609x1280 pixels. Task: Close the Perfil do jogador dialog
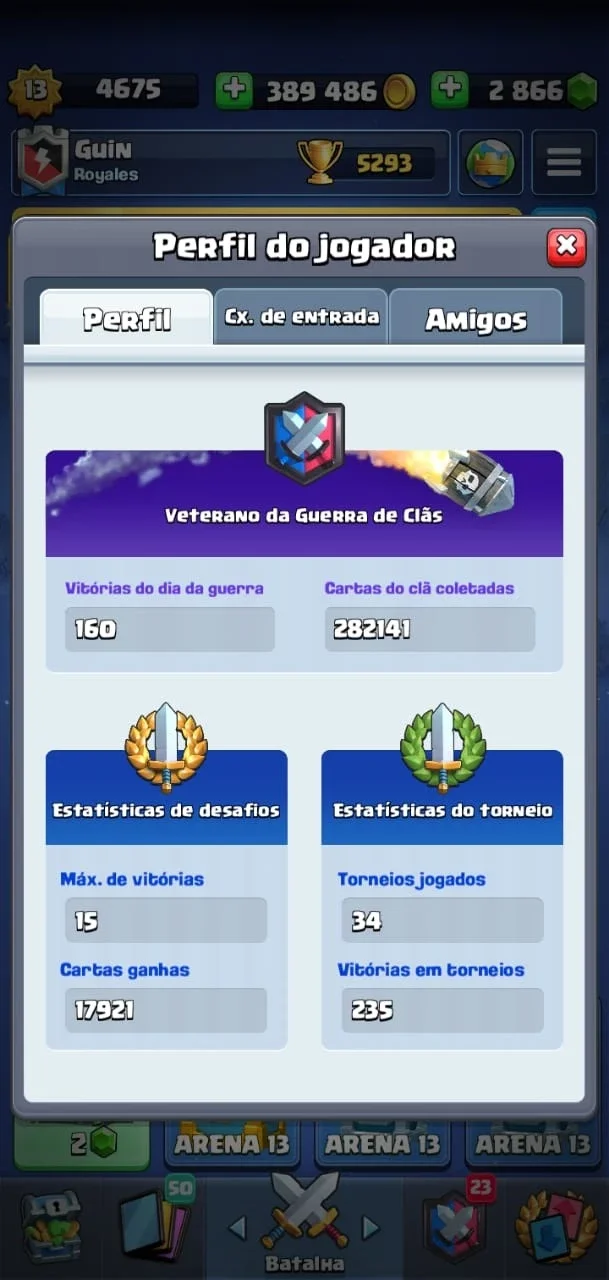[x=566, y=246]
